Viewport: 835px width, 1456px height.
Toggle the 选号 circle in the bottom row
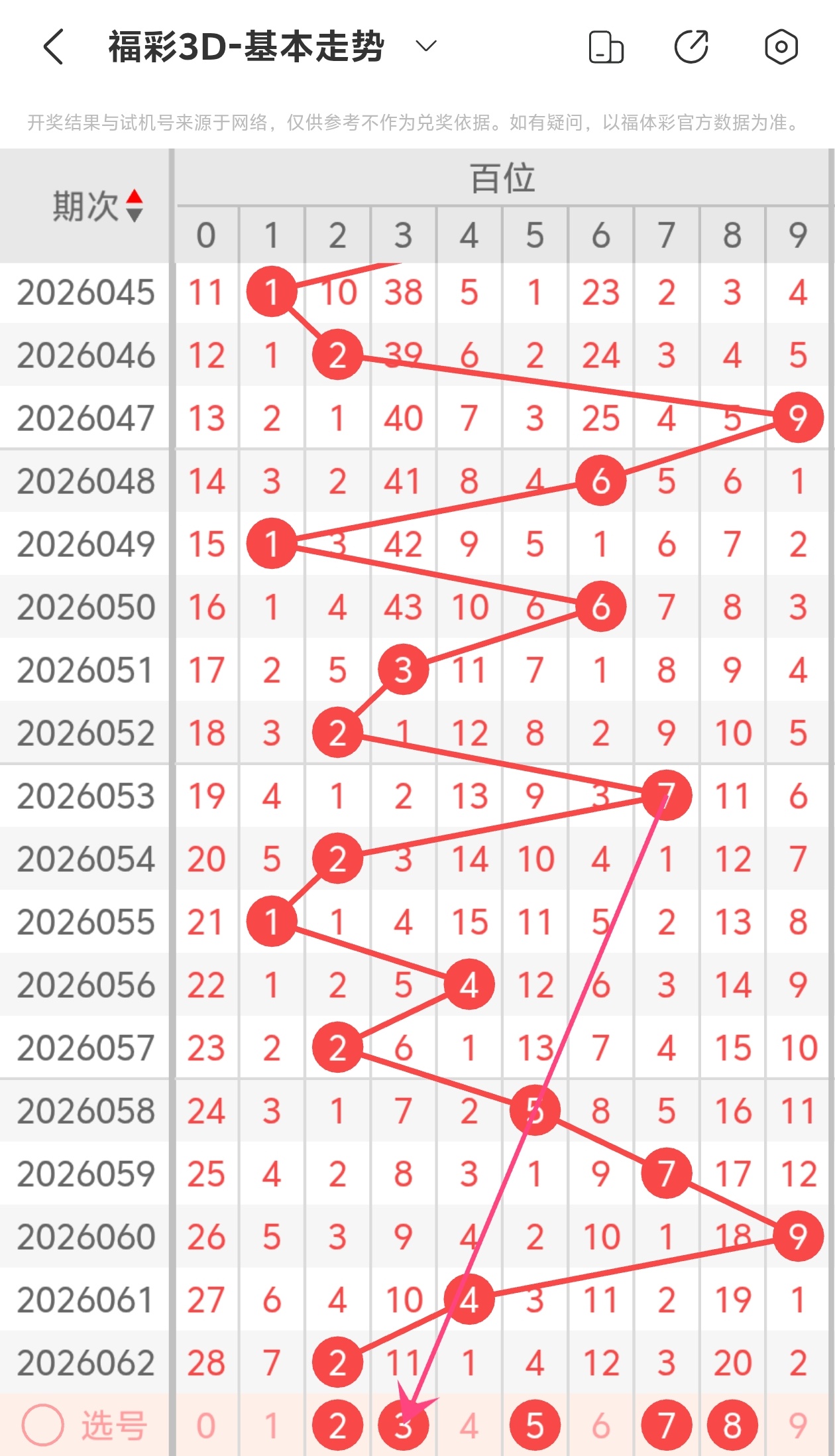point(43,1426)
